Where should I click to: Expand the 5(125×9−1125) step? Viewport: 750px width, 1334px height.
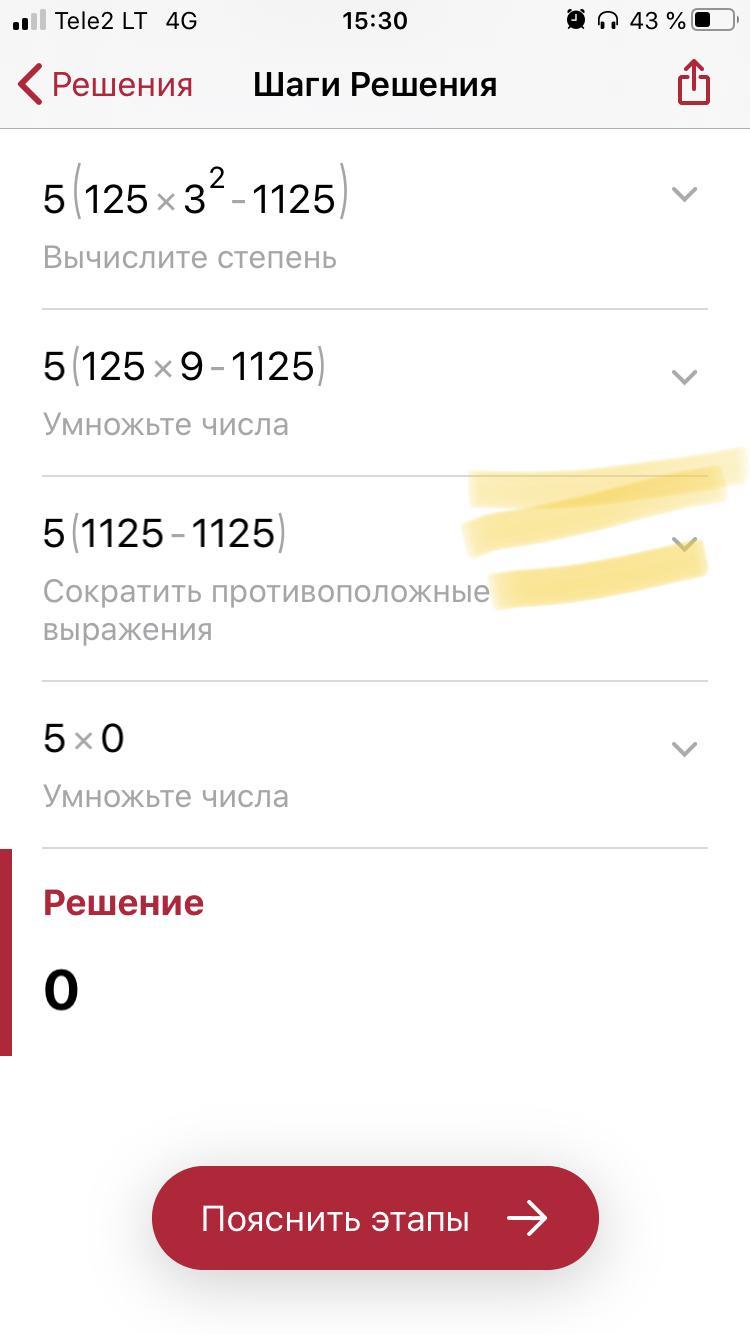(684, 377)
